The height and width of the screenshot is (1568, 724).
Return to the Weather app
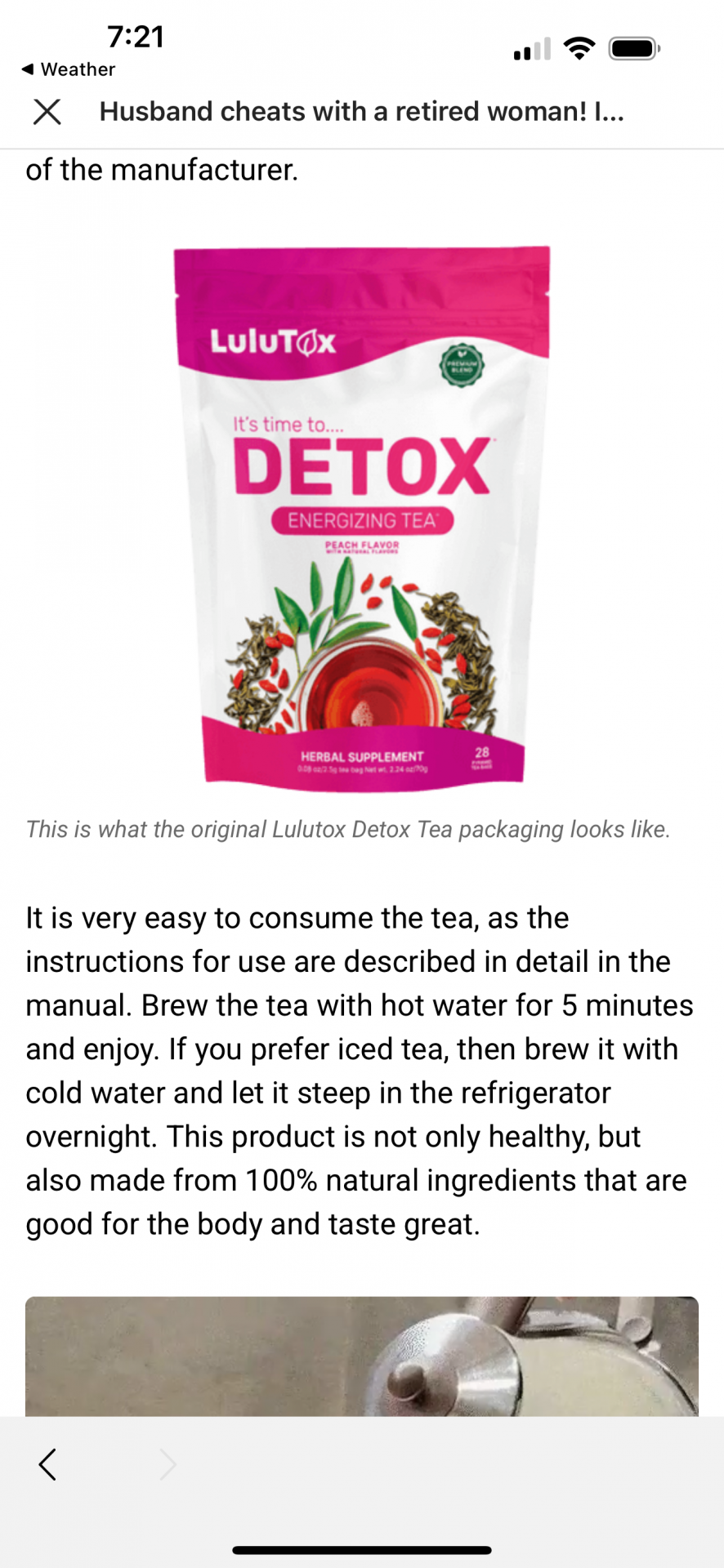pyautogui.click(x=68, y=69)
